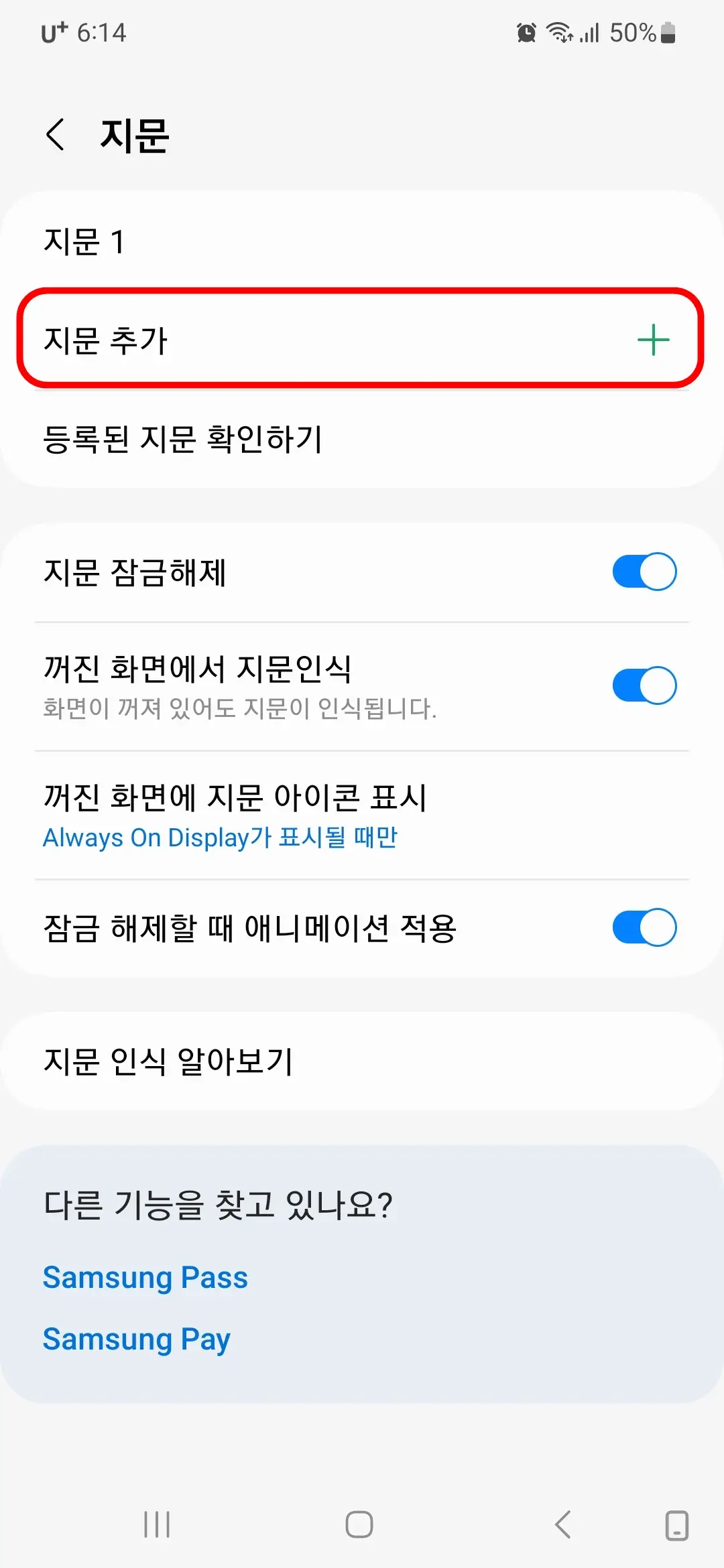
Task: Select the Always On Display option text
Action: (219, 837)
